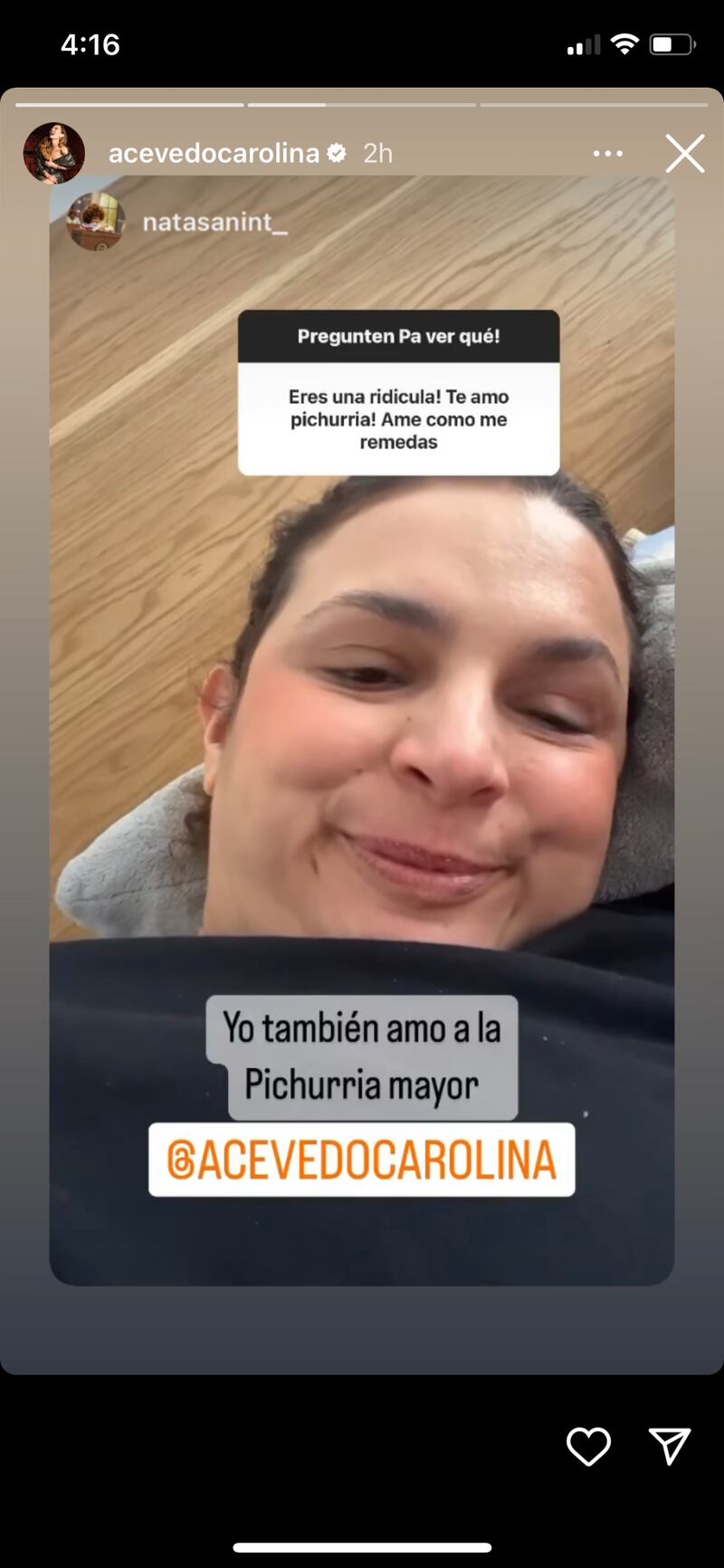Dismiss the story with the X button
Viewport: 724px width, 1568px height.
[x=684, y=153]
